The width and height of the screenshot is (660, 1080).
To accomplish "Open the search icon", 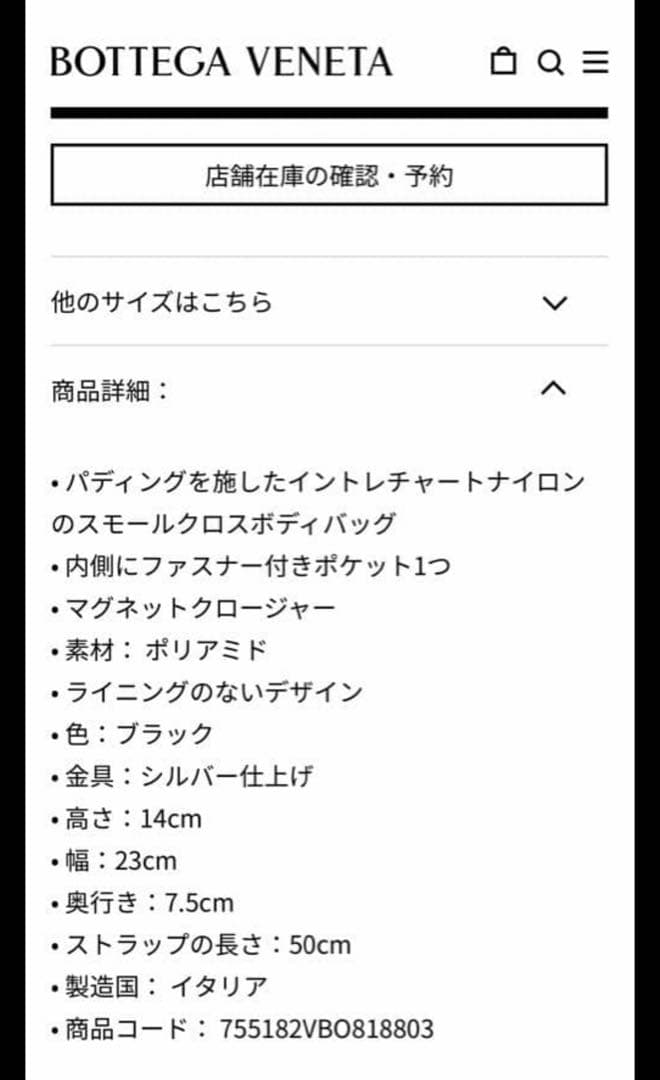I will pos(550,63).
